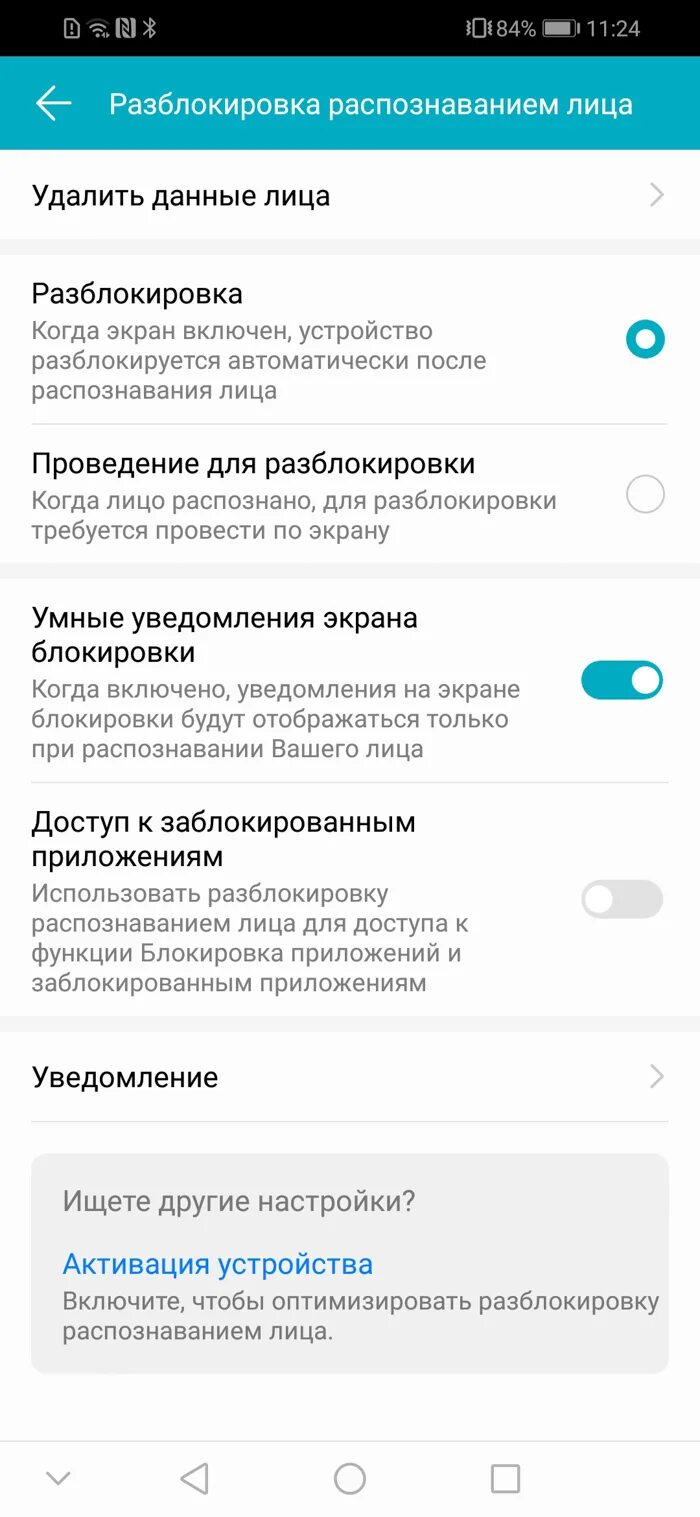The height and width of the screenshot is (1517, 700).
Task: Enable Доступ к заблокированным приложениям switch
Action: tap(622, 899)
